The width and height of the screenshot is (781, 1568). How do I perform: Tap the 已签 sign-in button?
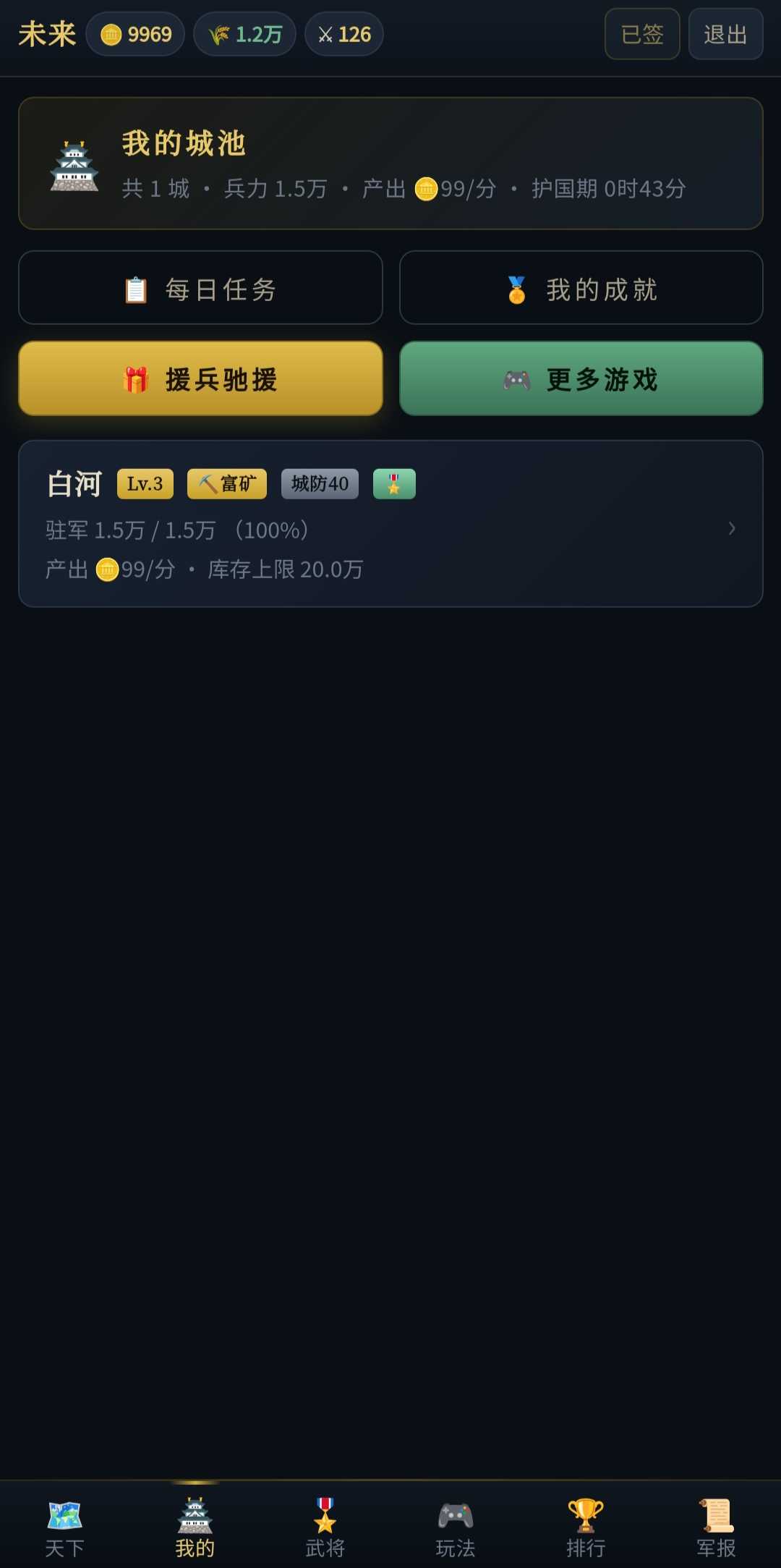click(x=641, y=34)
